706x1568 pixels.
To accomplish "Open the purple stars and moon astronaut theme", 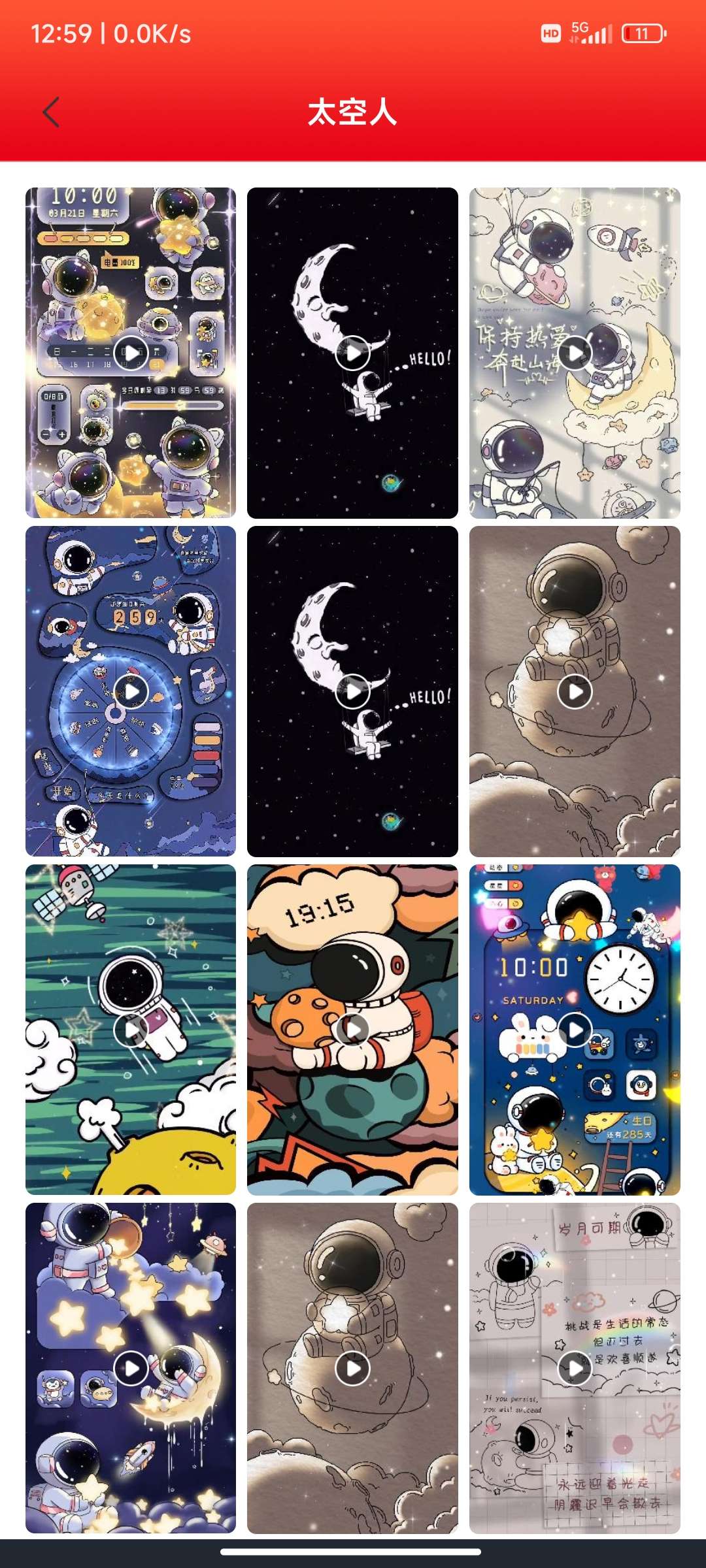I will click(x=131, y=1368).
